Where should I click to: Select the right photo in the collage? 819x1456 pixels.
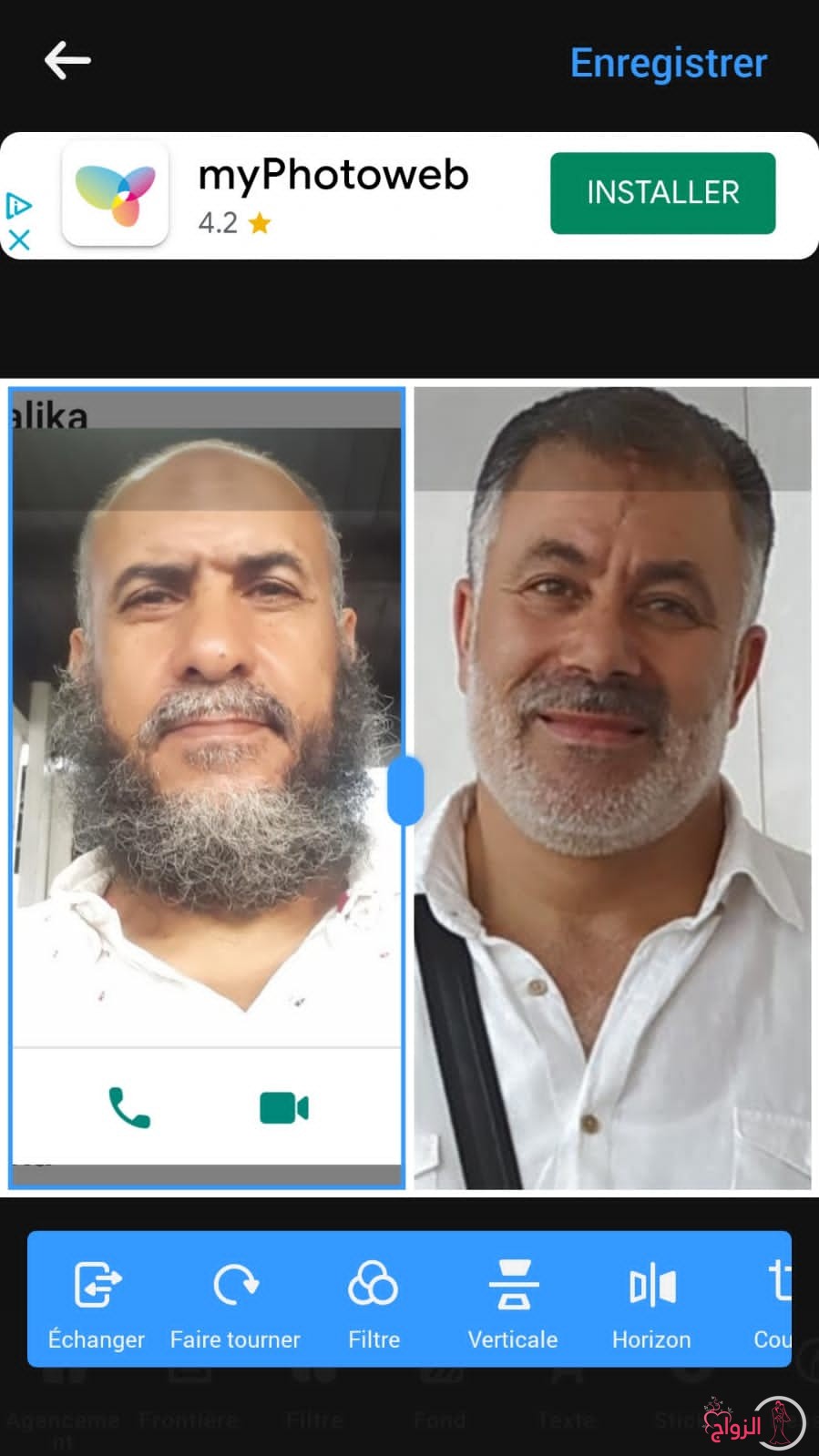tap(612, 788)
